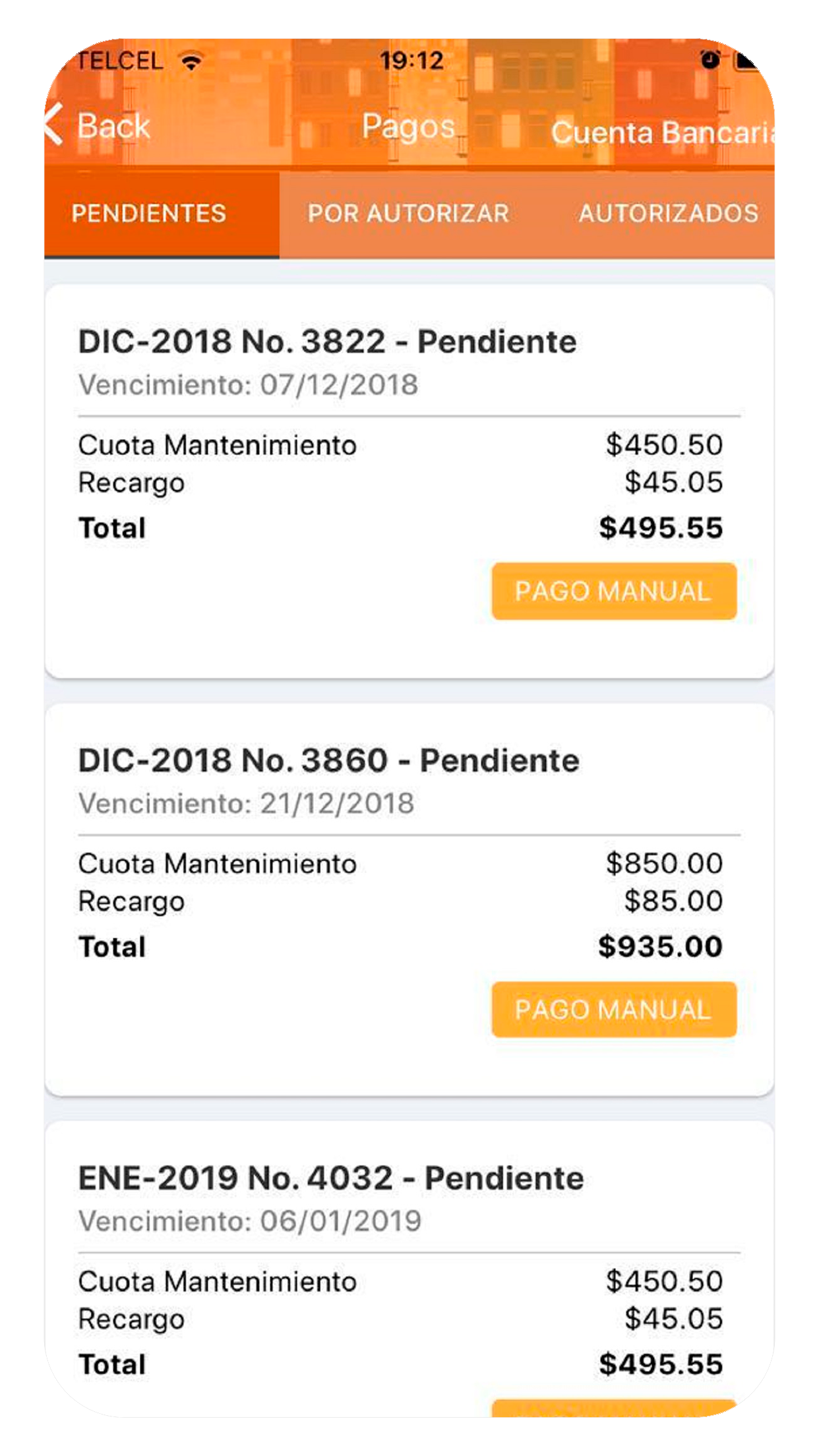Open the DIC-2018 No. 3822 payment card
819x1456 pixels.
(409, 481)
